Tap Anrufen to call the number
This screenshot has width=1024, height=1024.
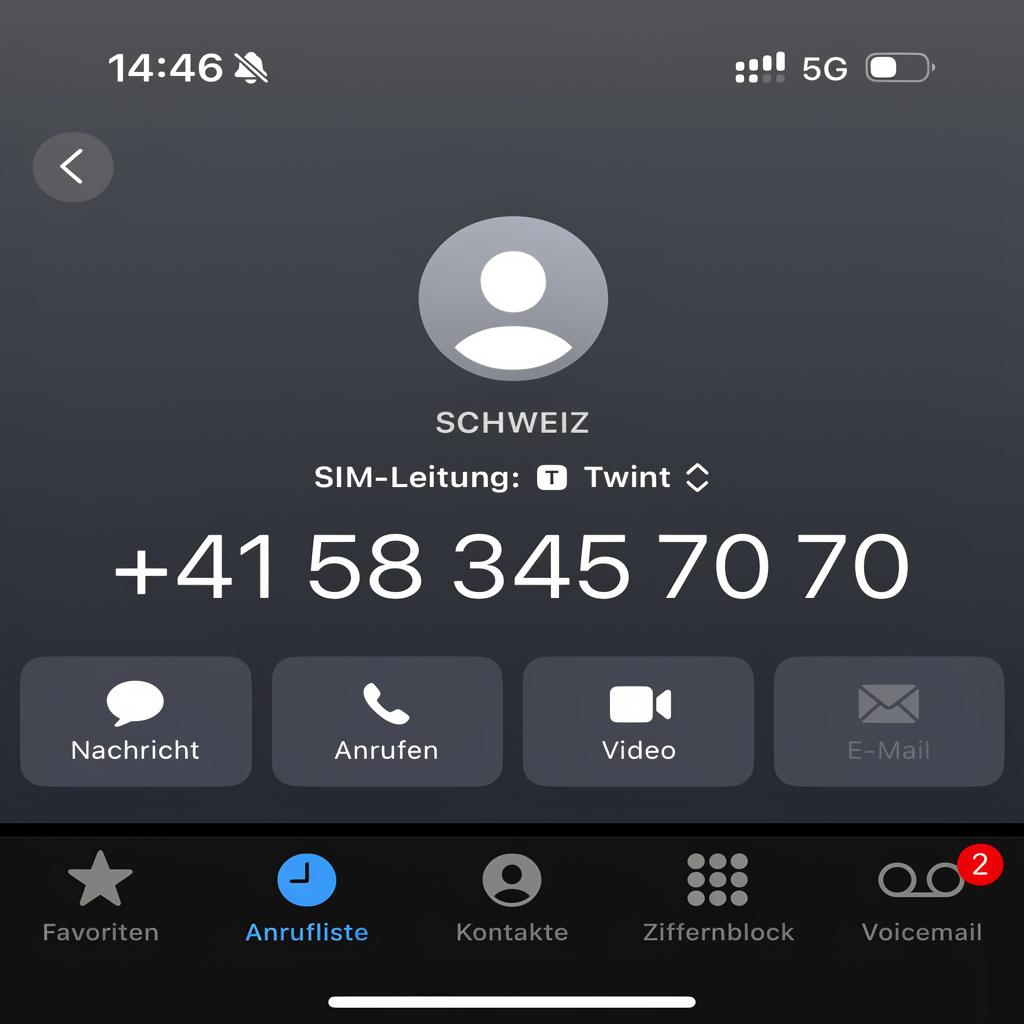tap(386, 721)
